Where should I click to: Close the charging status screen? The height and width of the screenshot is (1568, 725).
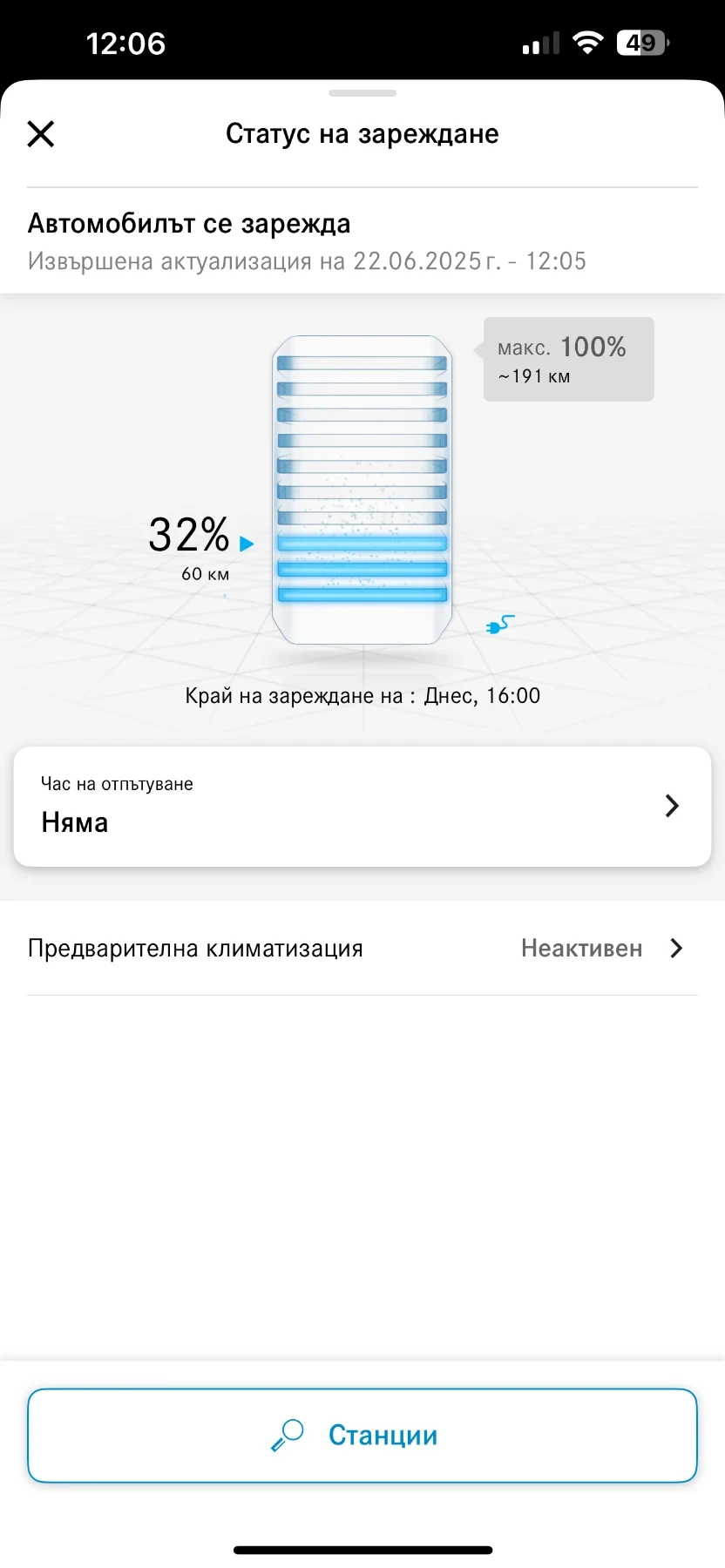click(x=41, y=134)
